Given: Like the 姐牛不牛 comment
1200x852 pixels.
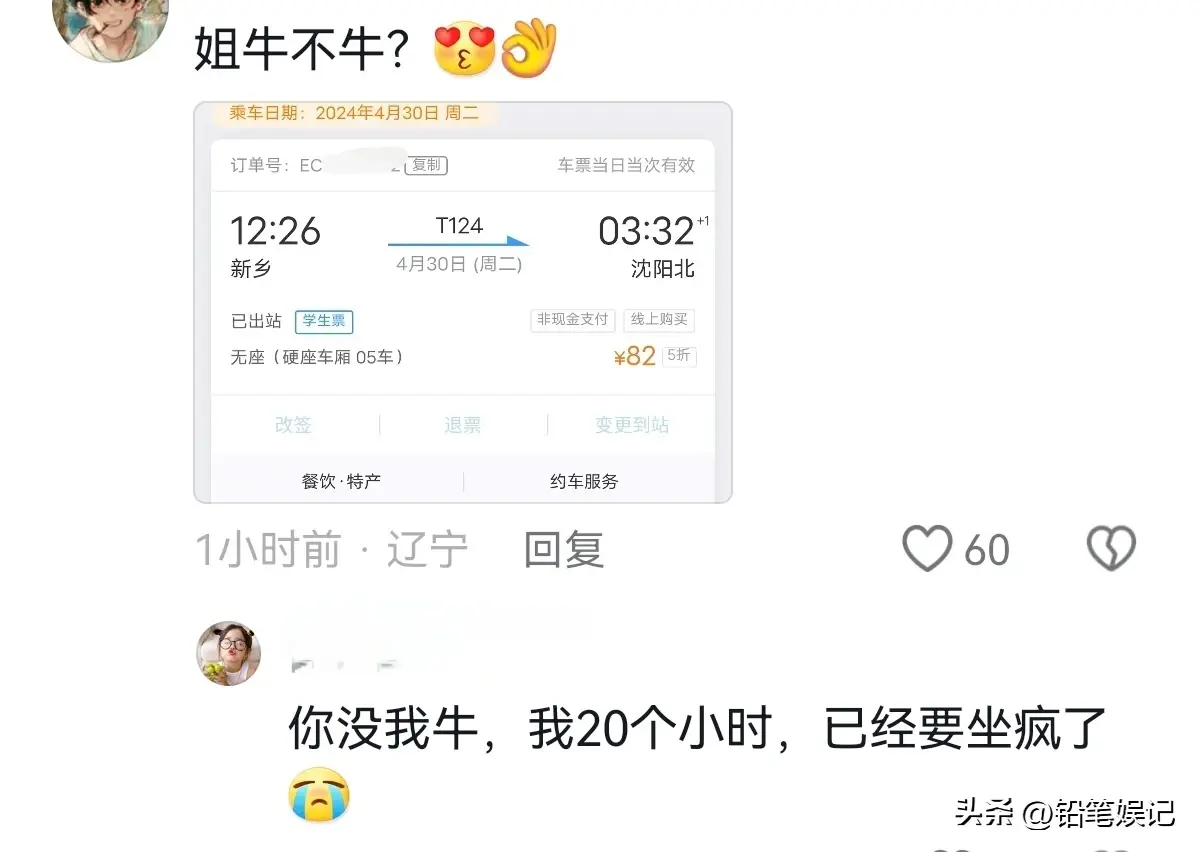Looking at the screenshot, I should [x=927, y=549].
